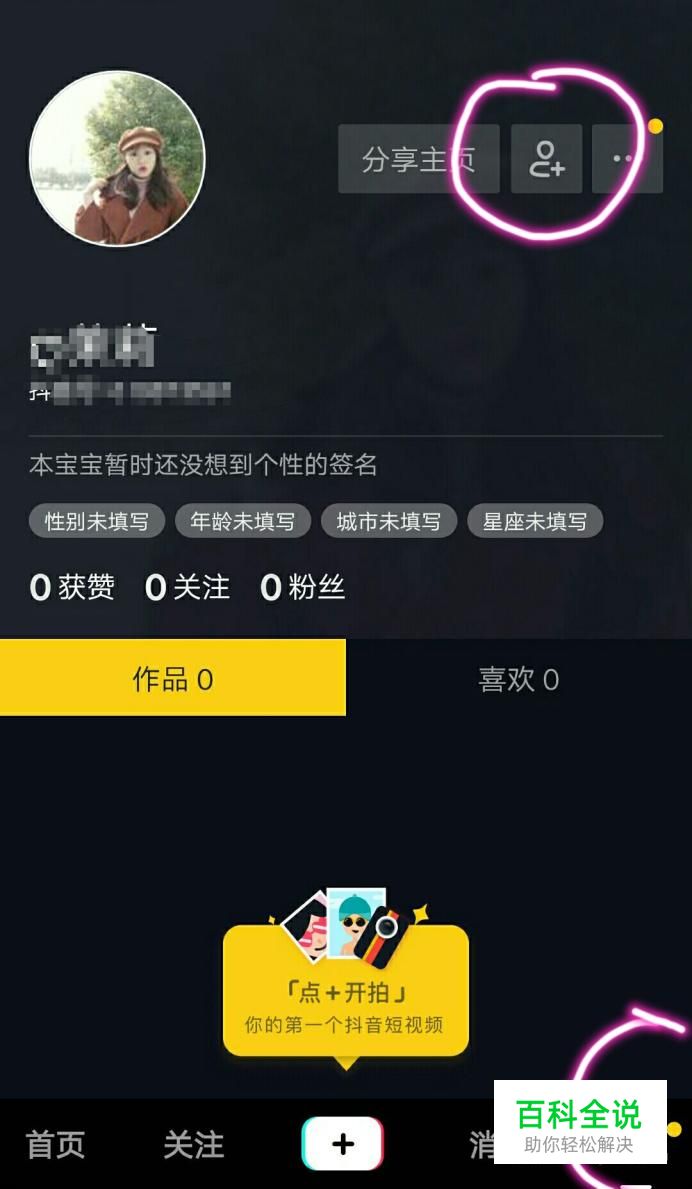Tap the plus button to start filming
The width and height of the screenshot is (692, 1189).
[343, 1144]
